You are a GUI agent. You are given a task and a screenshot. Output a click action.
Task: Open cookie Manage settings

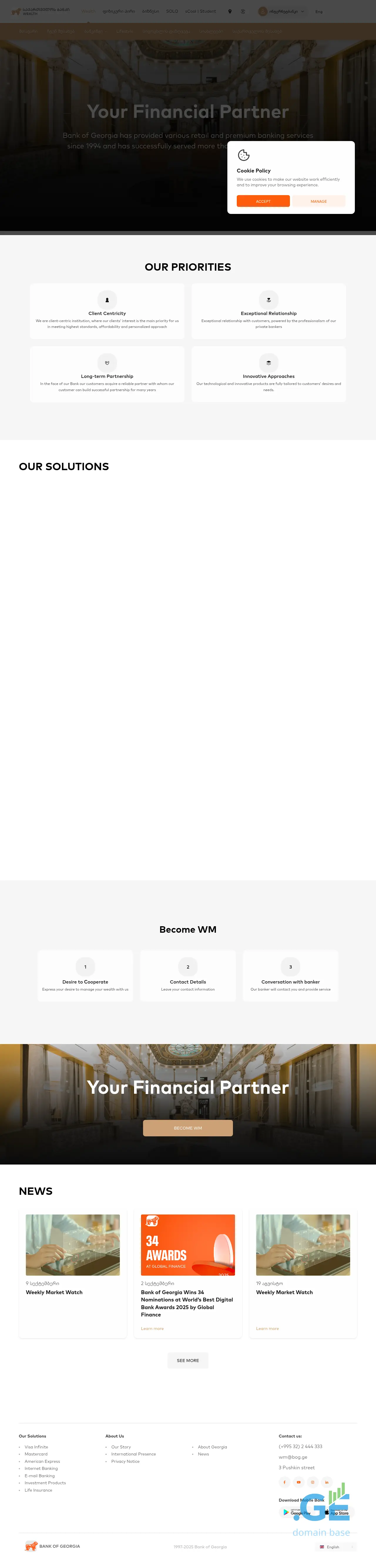point(318,201)
